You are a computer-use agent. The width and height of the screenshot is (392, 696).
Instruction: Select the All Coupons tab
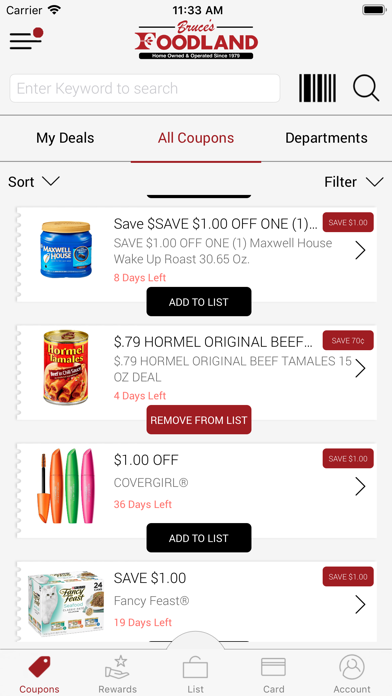click(196, 138)
